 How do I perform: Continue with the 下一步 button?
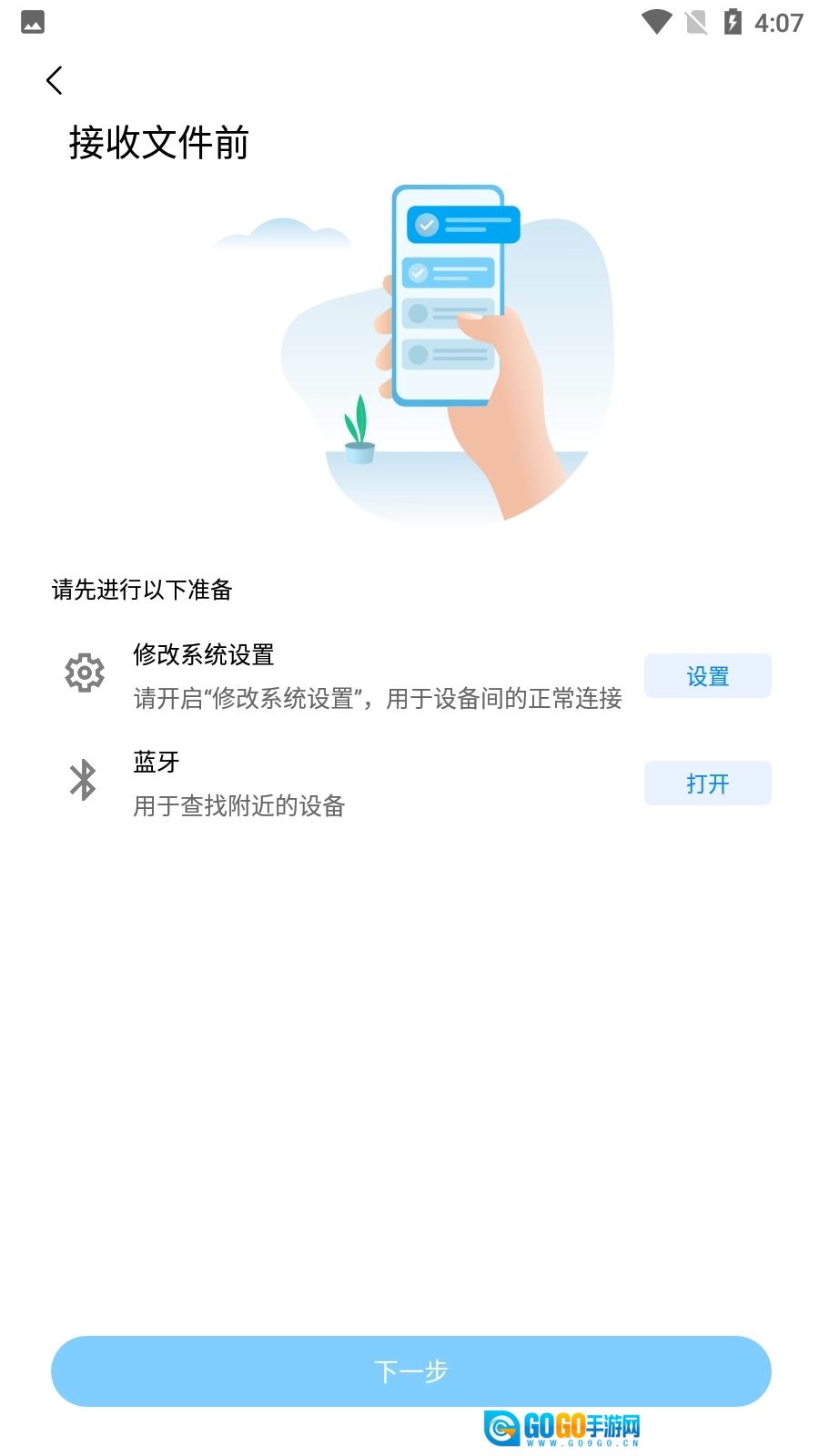coord(410,1370)
